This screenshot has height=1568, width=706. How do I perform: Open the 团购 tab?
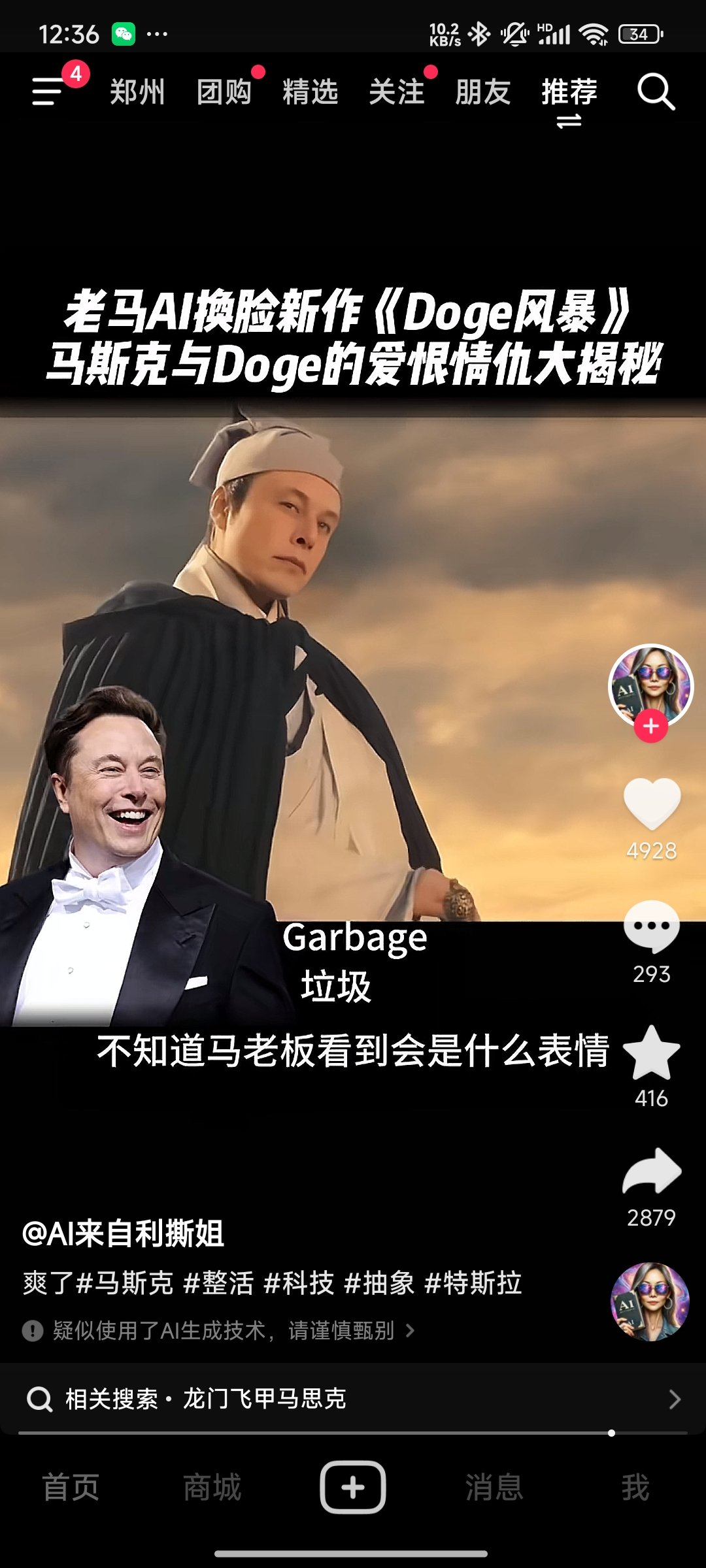pos(224,91)
